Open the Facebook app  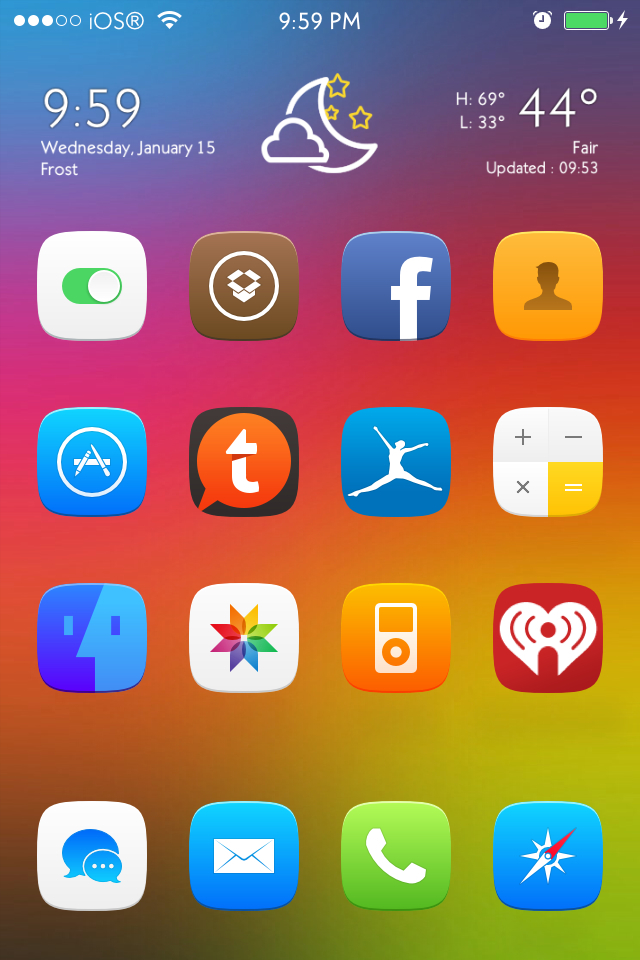point(396,286)
